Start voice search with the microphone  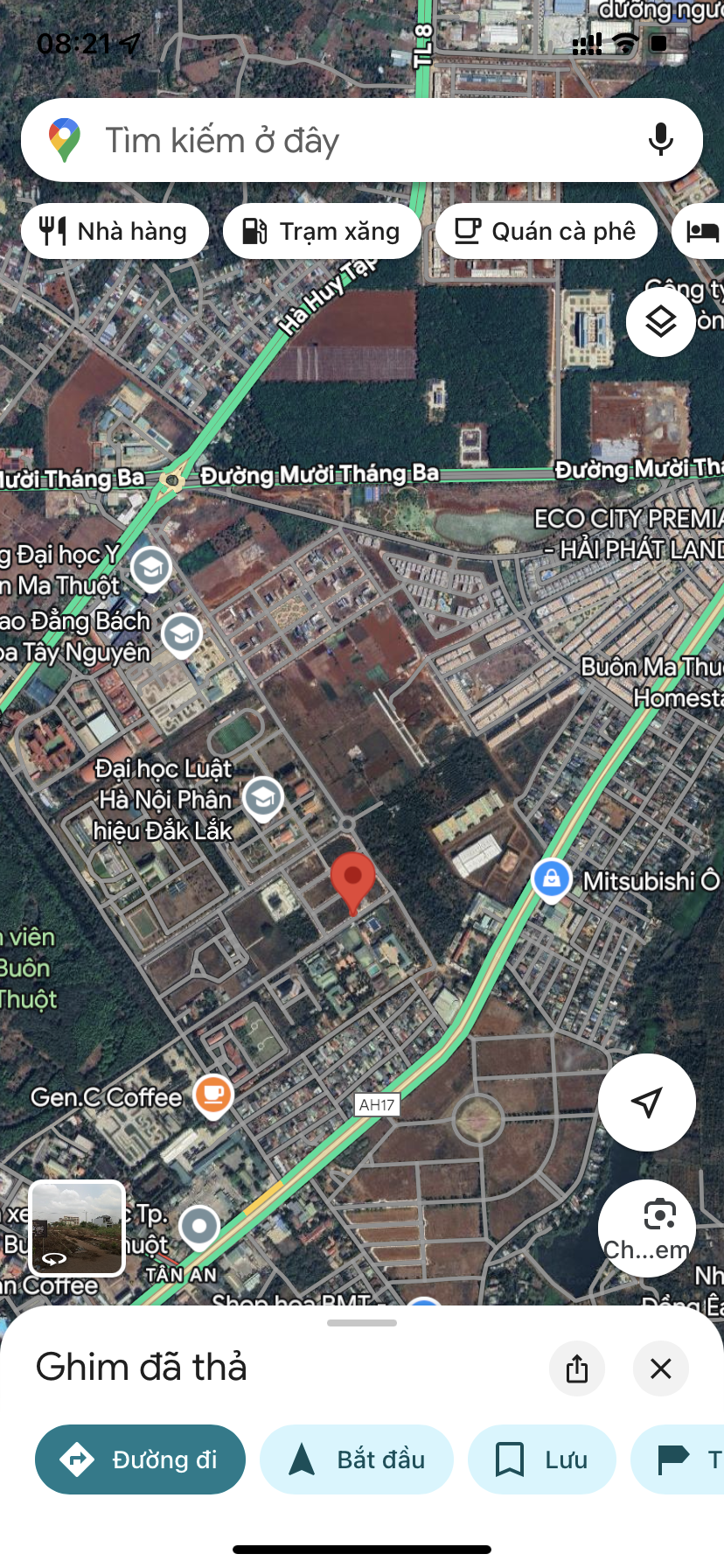661,140
